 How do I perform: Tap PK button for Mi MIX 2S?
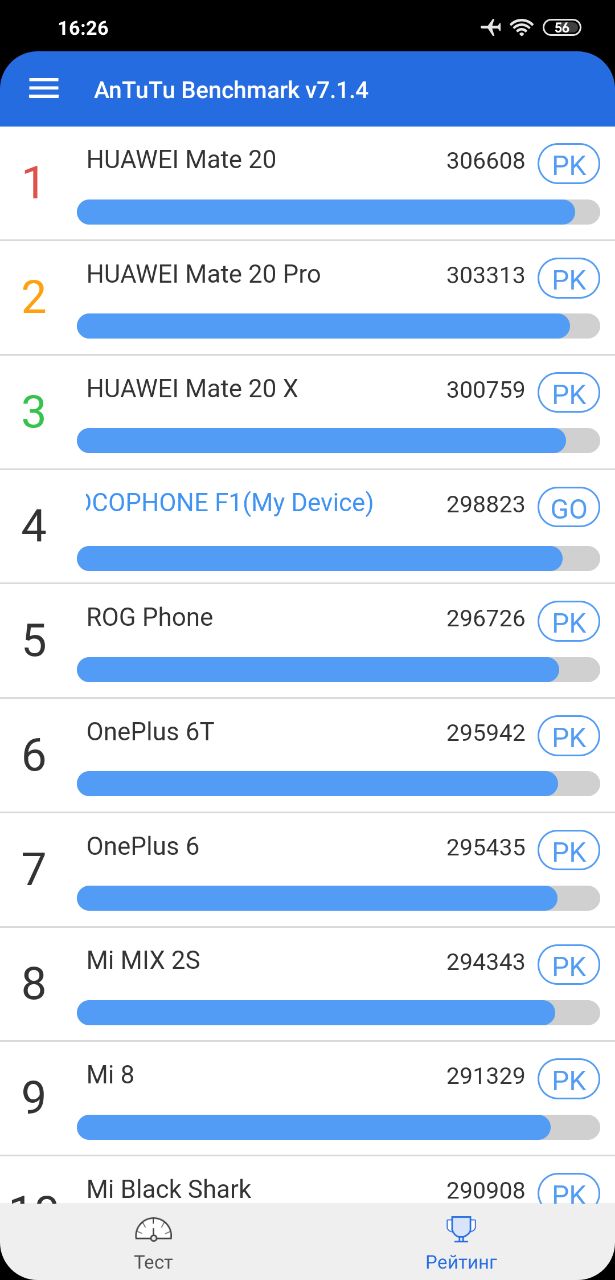click(x=568, y=965)
